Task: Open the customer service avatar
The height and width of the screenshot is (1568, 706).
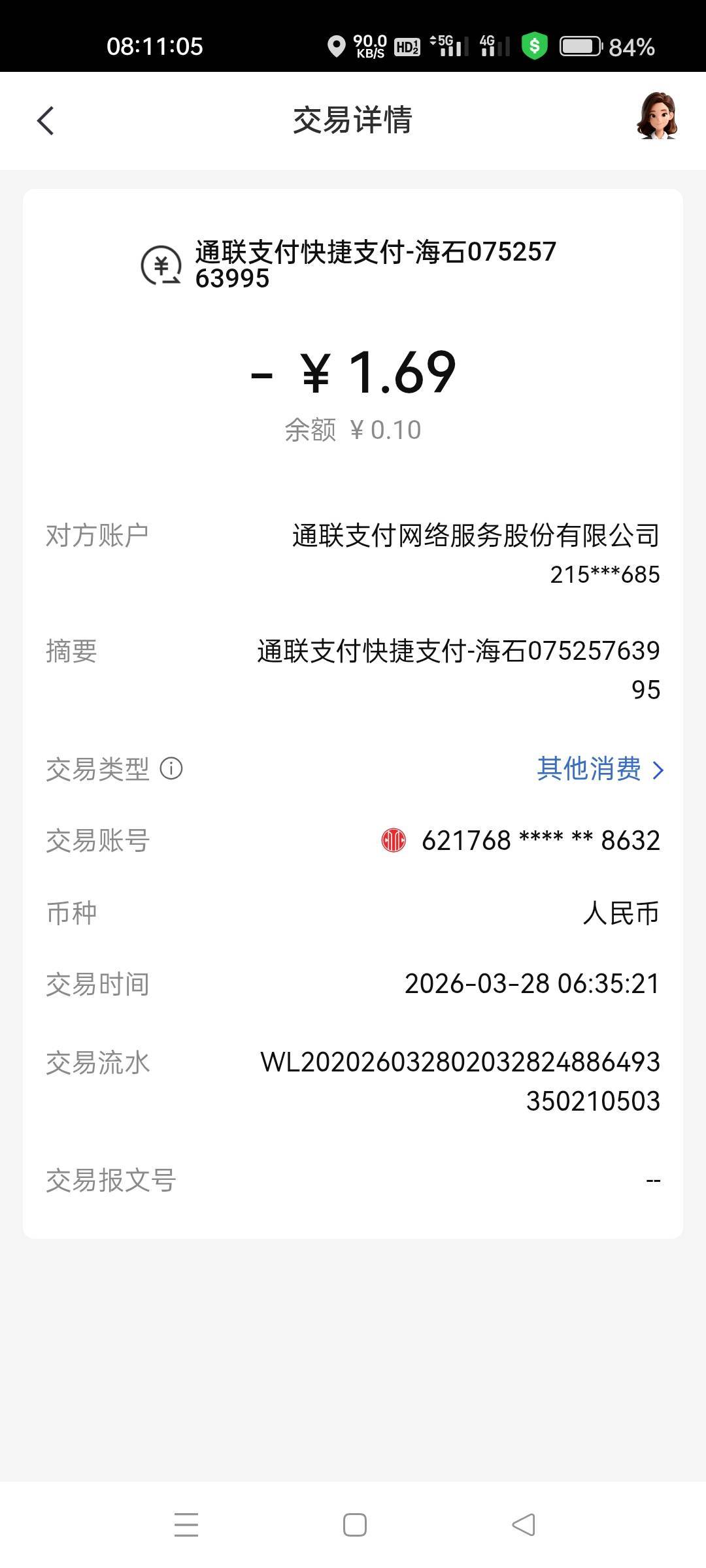Action: [657, 118]
